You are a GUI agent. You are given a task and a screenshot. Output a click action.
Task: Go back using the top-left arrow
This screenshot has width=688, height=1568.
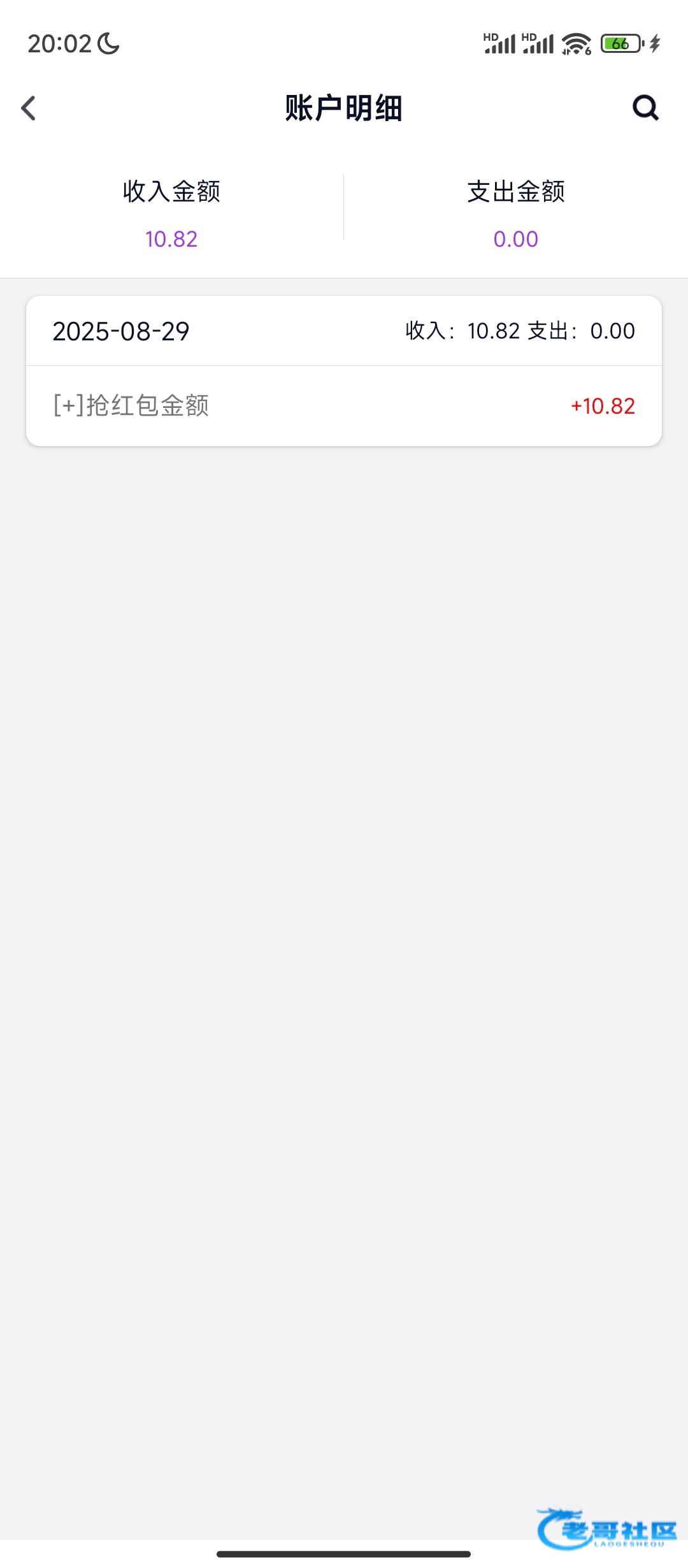point(29,108)
